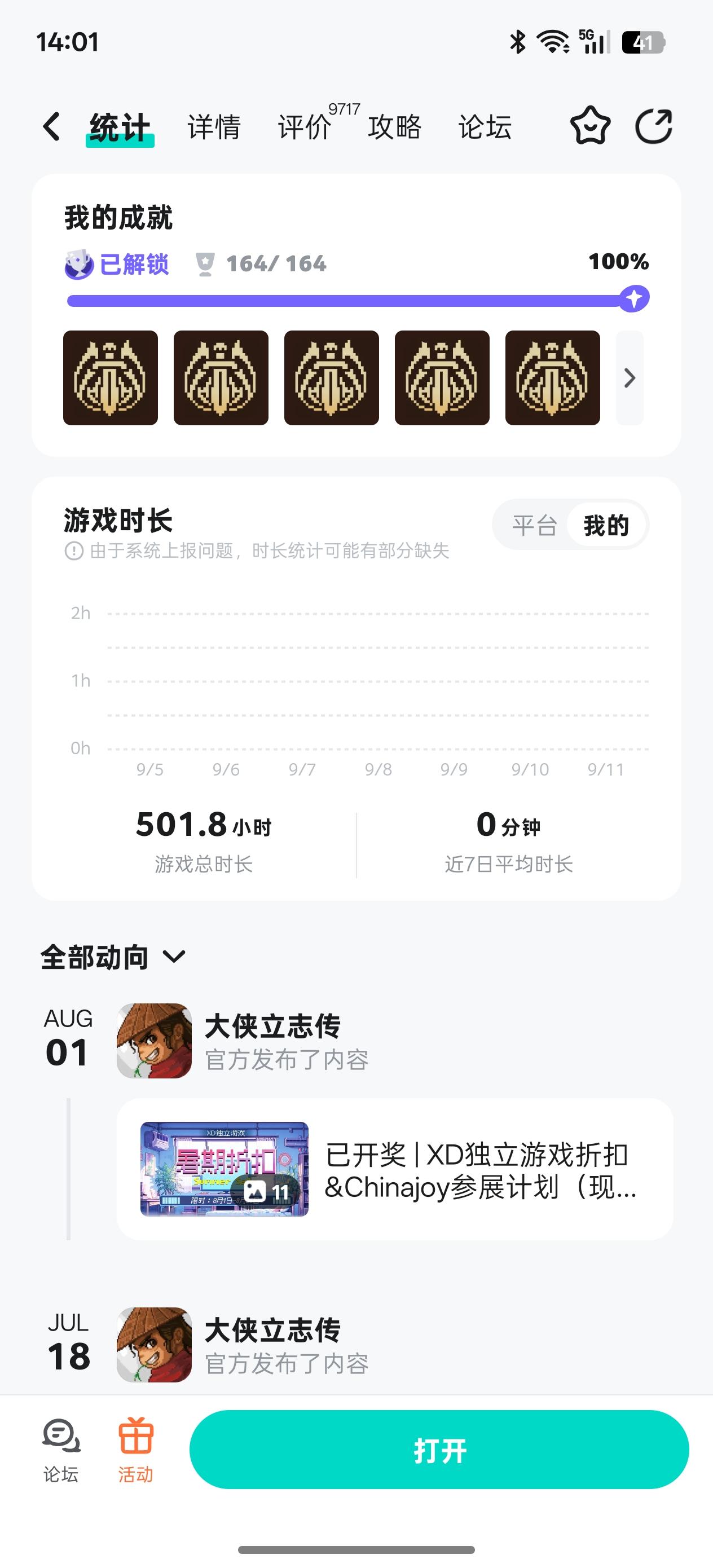
Task: Share this game page
Action: coord(653,126)
